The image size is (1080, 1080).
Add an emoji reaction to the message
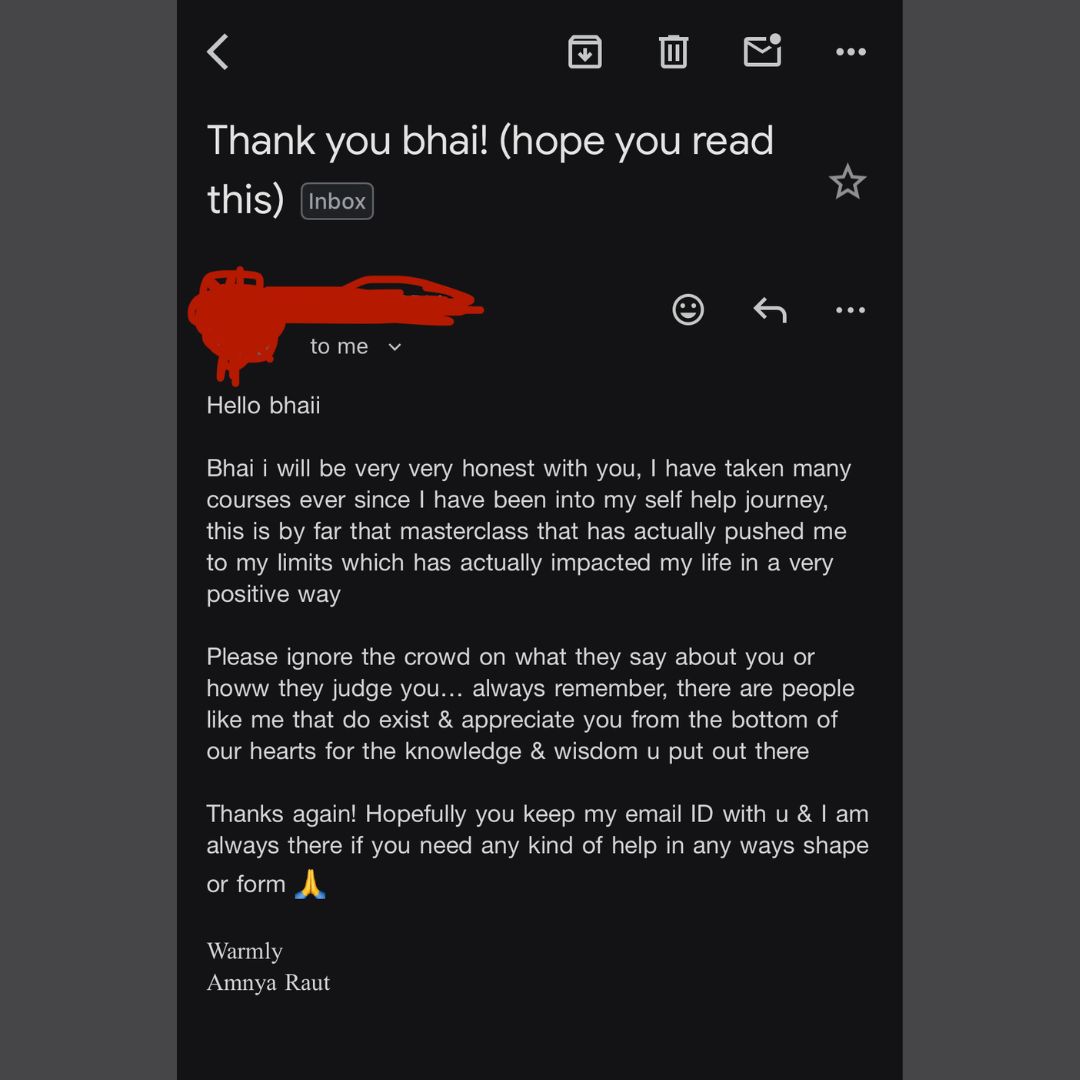[688, 310]
